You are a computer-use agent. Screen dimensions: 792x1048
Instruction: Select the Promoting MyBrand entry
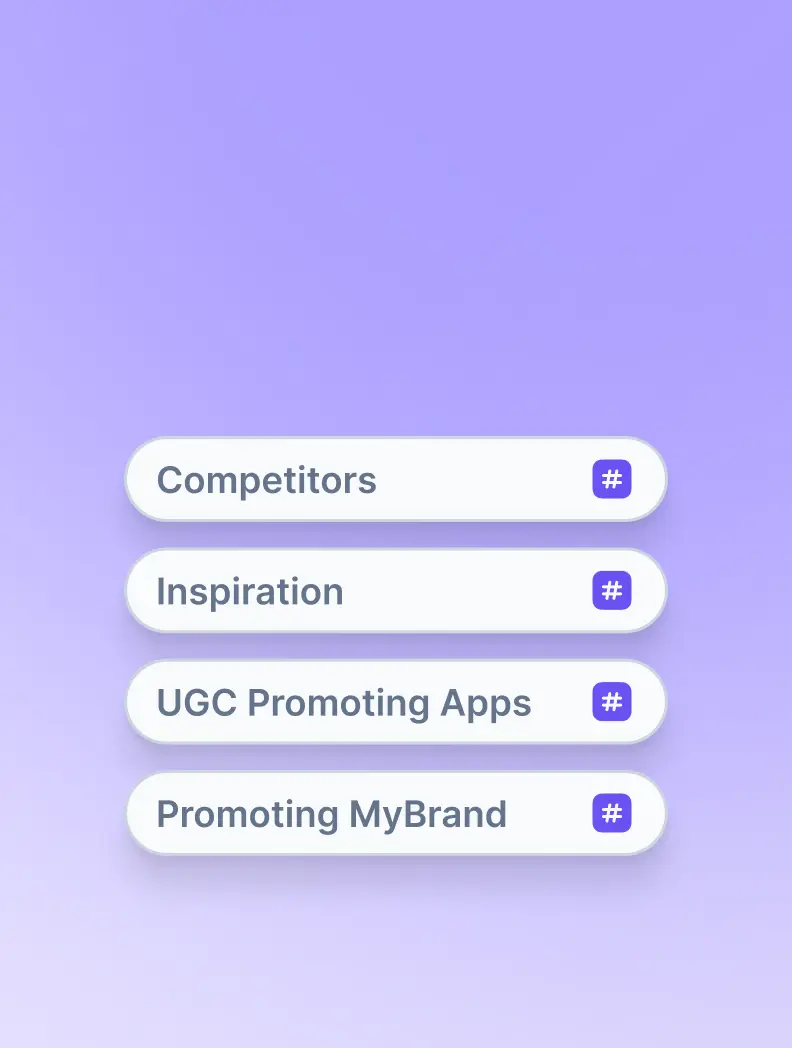pos(332,813)
